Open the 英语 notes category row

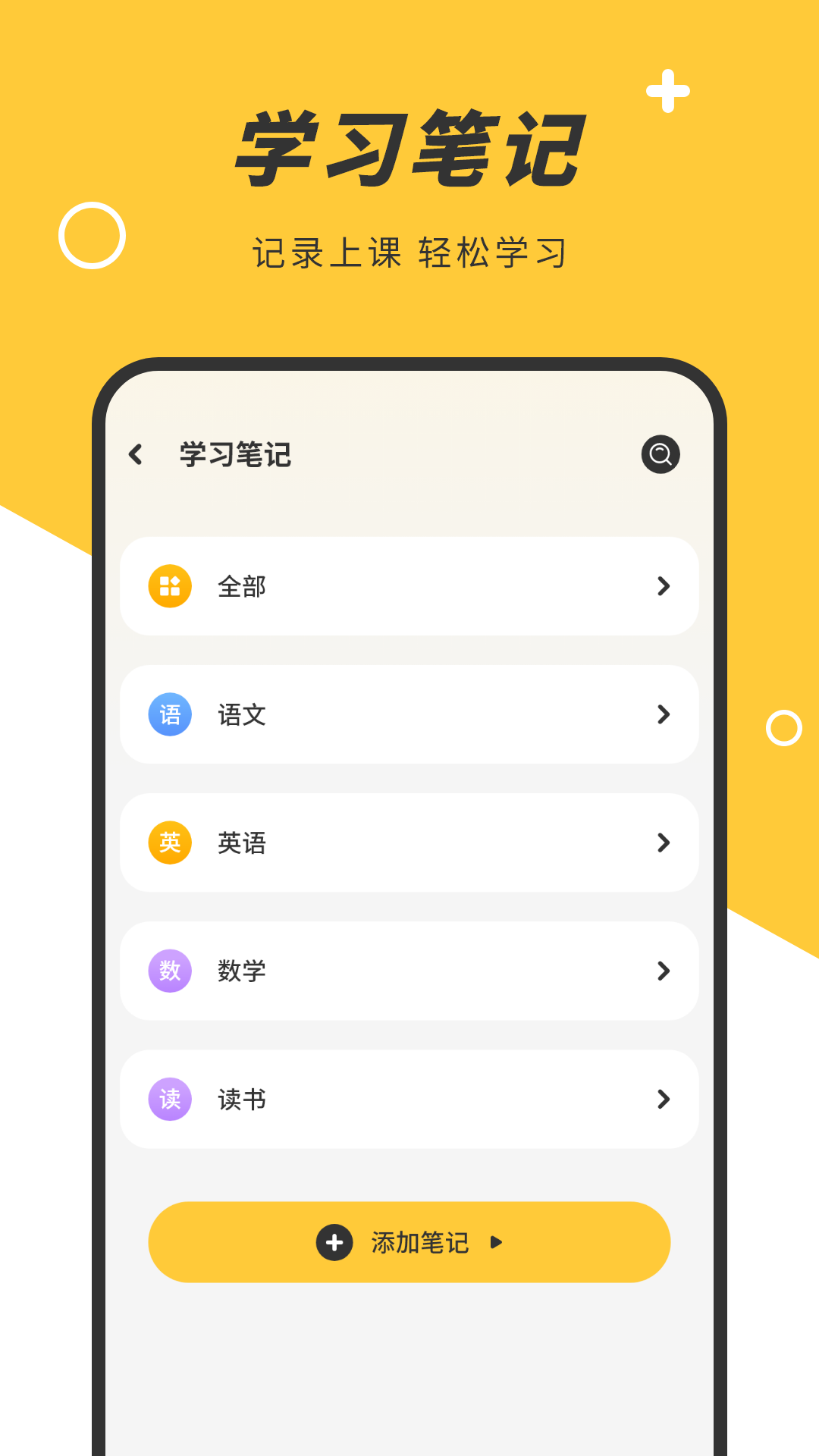click(x=409, y=843)
